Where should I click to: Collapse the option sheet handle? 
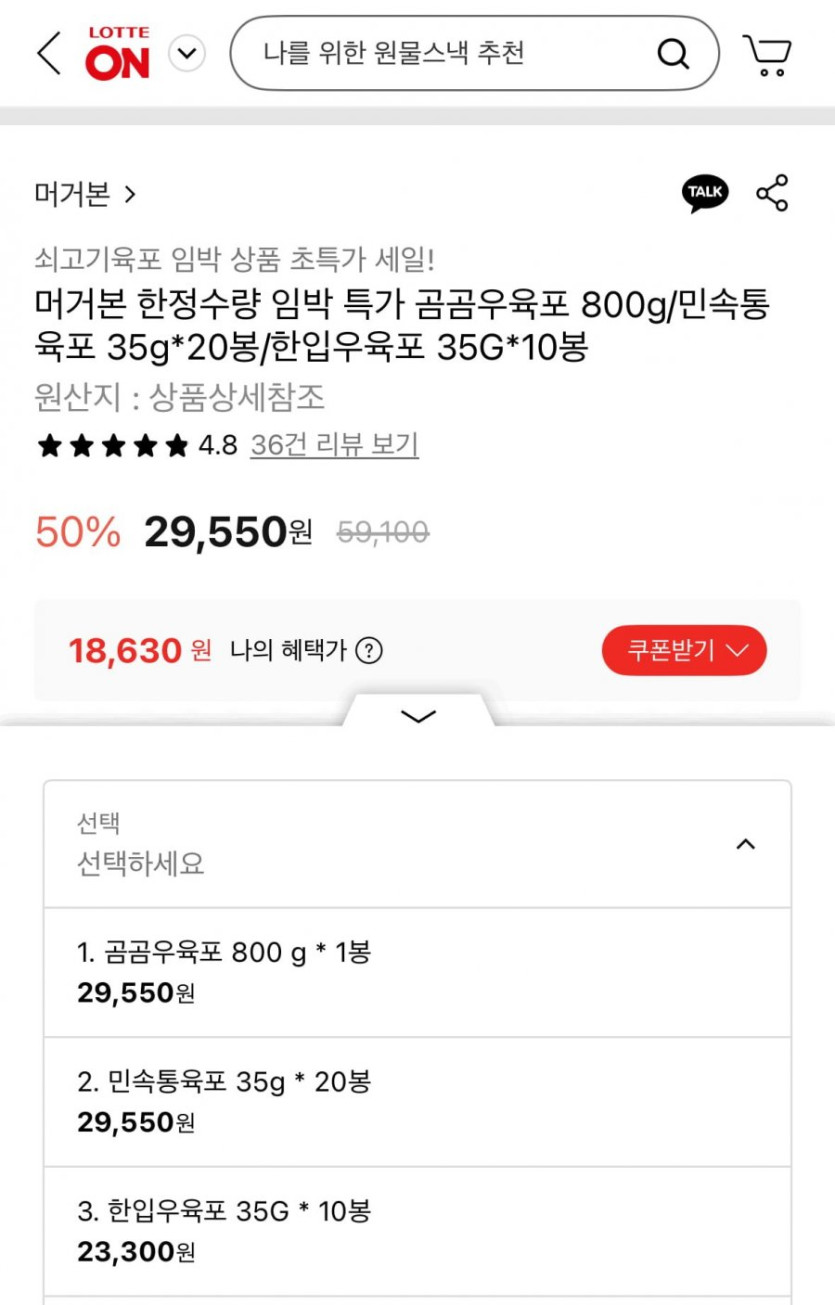417,714
